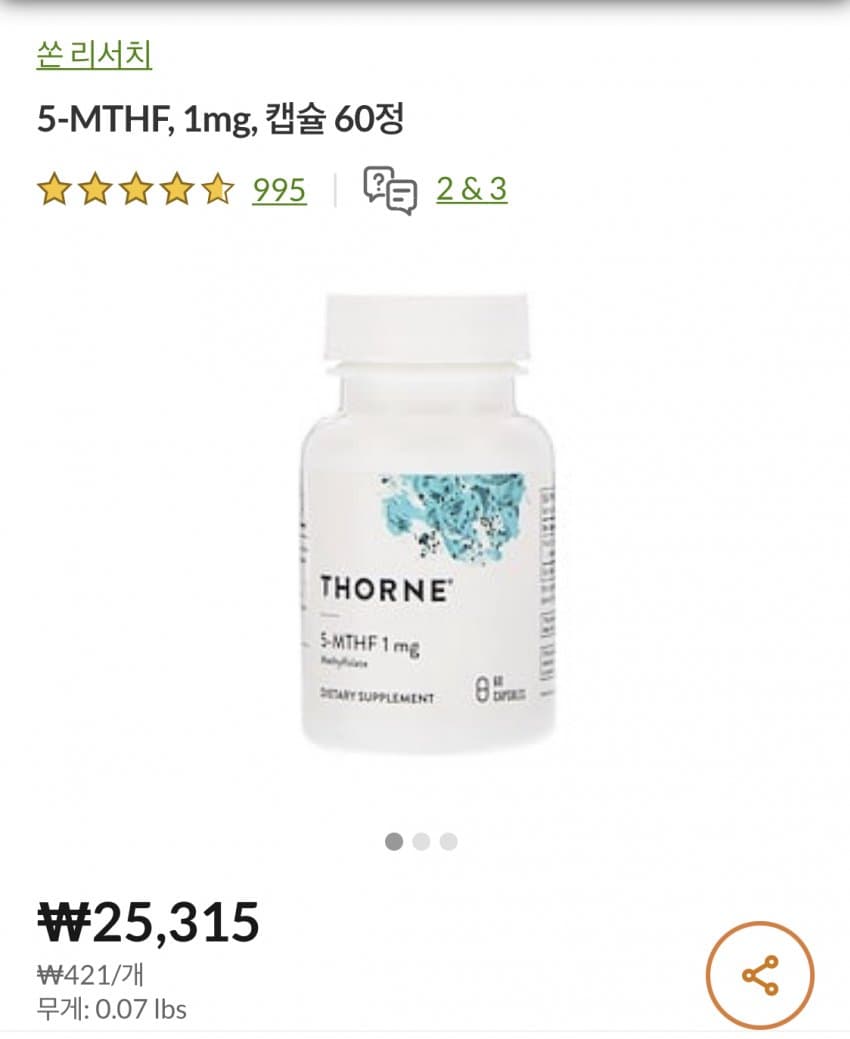
Task: Open the 2 & 3 questions and answers link
Action: [x=471, y=189]
